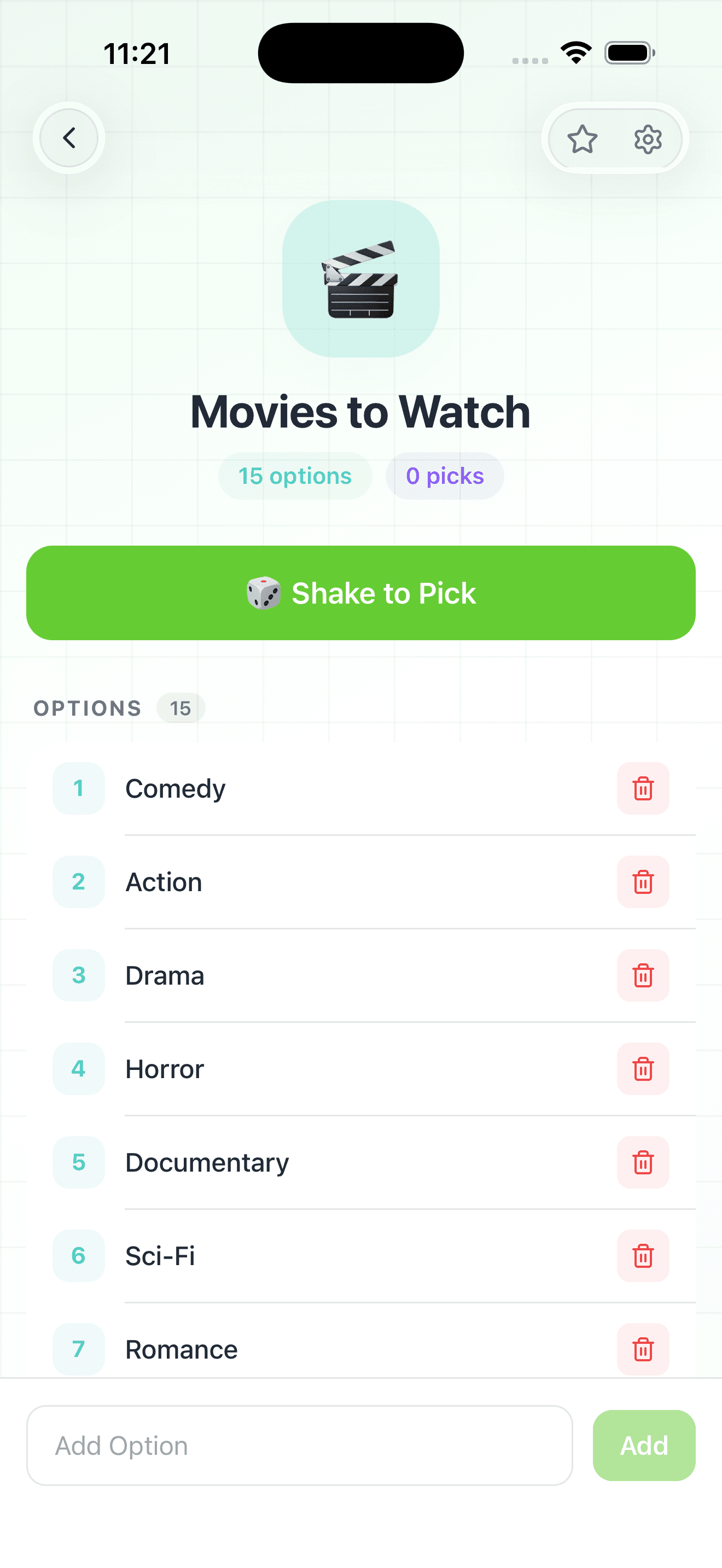Delete the Horror option via trash icon
Viewport: 722px width, 1568px height.
click(643, 1069)
